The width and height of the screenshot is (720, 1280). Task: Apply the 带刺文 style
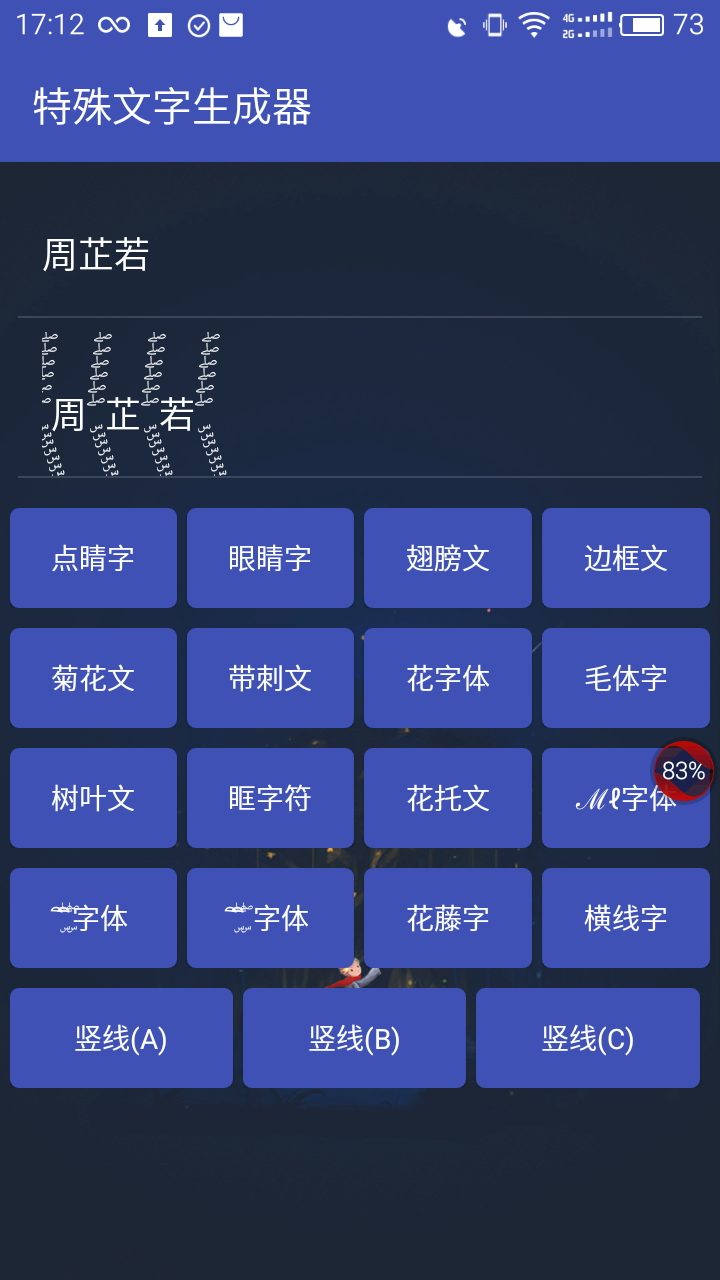click(270, 677)
